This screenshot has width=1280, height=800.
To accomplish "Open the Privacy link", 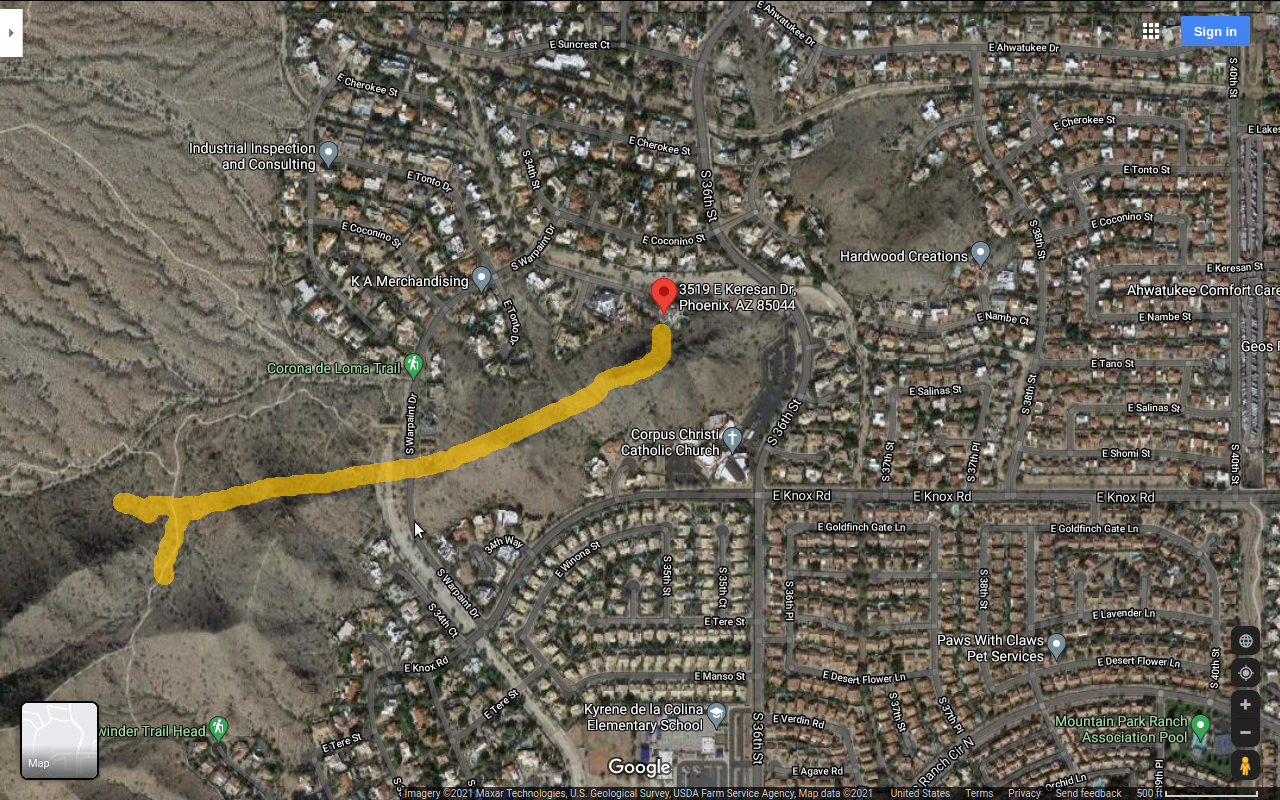I will coord(1024,793).
